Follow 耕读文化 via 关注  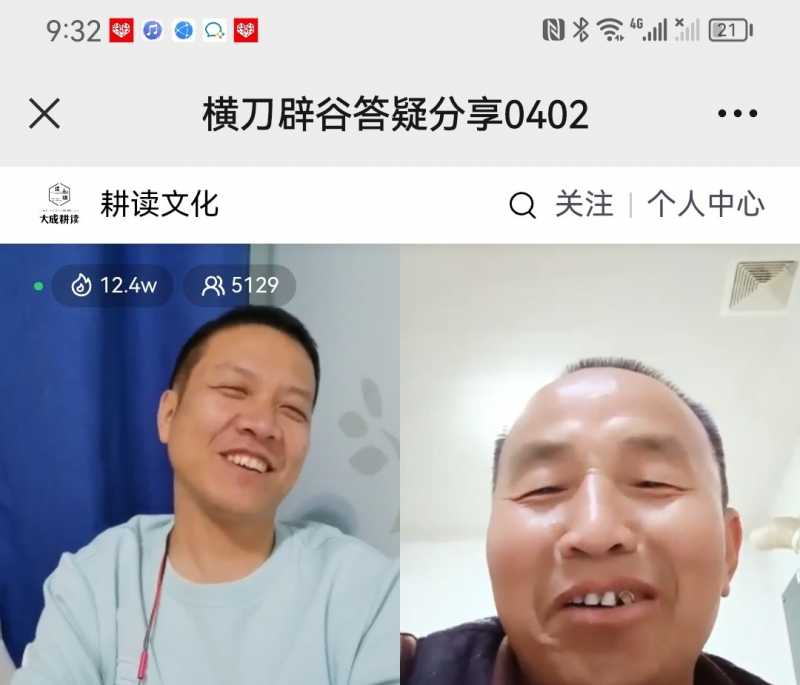[584, 205]
